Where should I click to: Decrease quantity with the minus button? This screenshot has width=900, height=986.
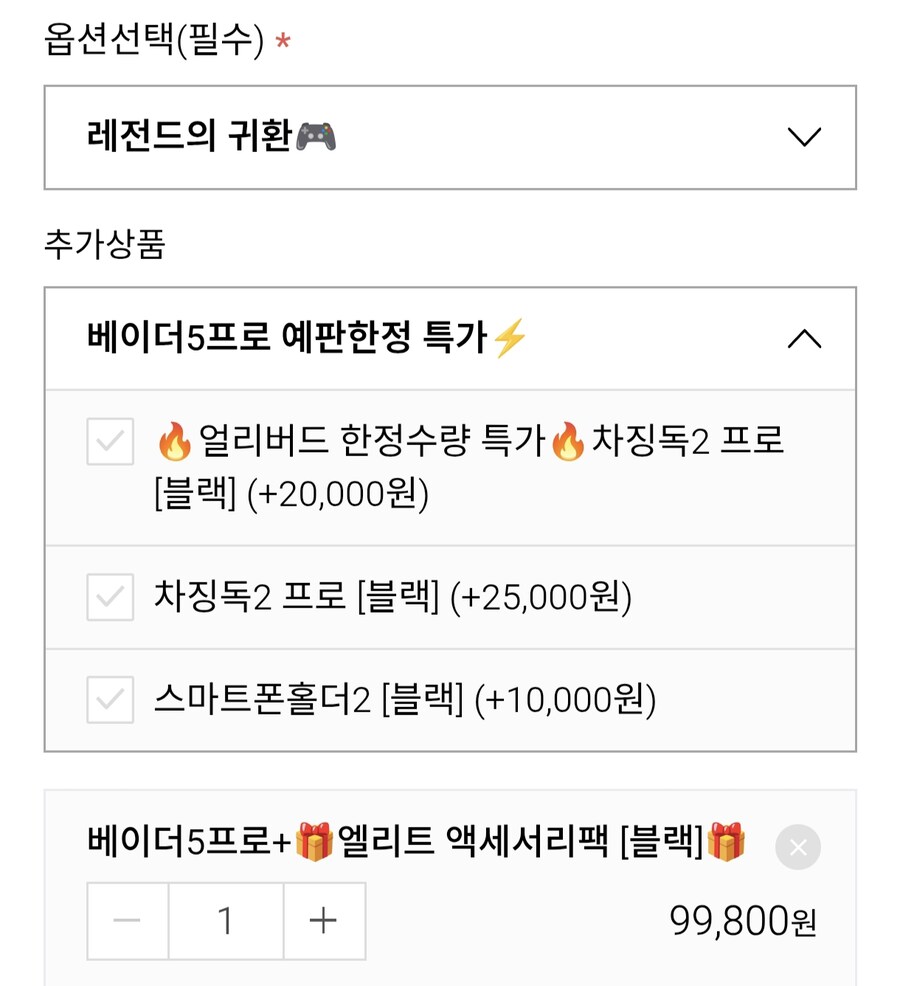(x=126, y=920)
